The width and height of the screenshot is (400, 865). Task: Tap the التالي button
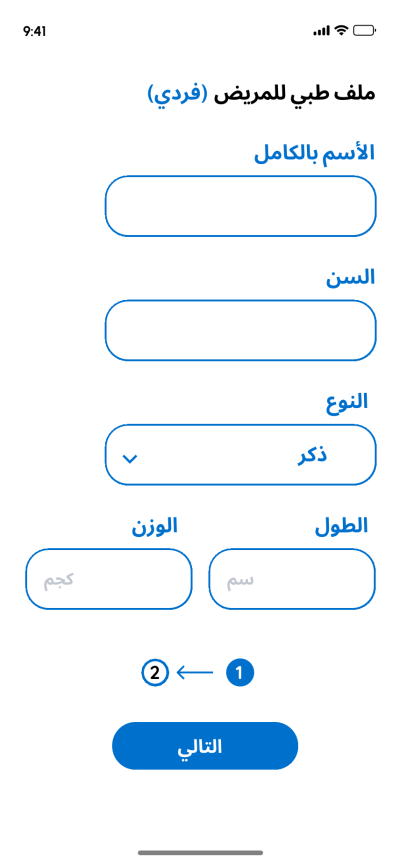point(205,745)
